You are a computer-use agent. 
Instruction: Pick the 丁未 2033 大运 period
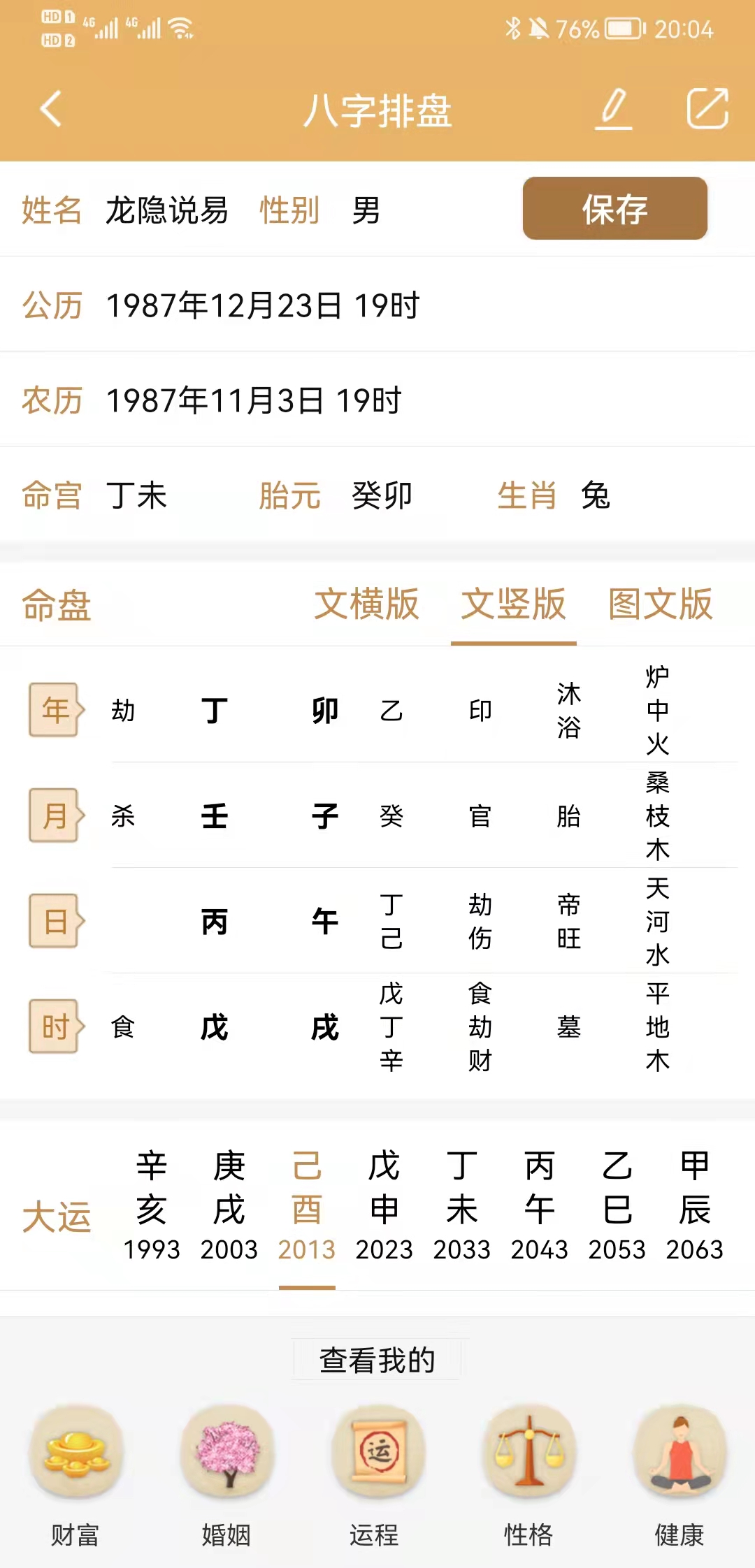(462, 1205)
